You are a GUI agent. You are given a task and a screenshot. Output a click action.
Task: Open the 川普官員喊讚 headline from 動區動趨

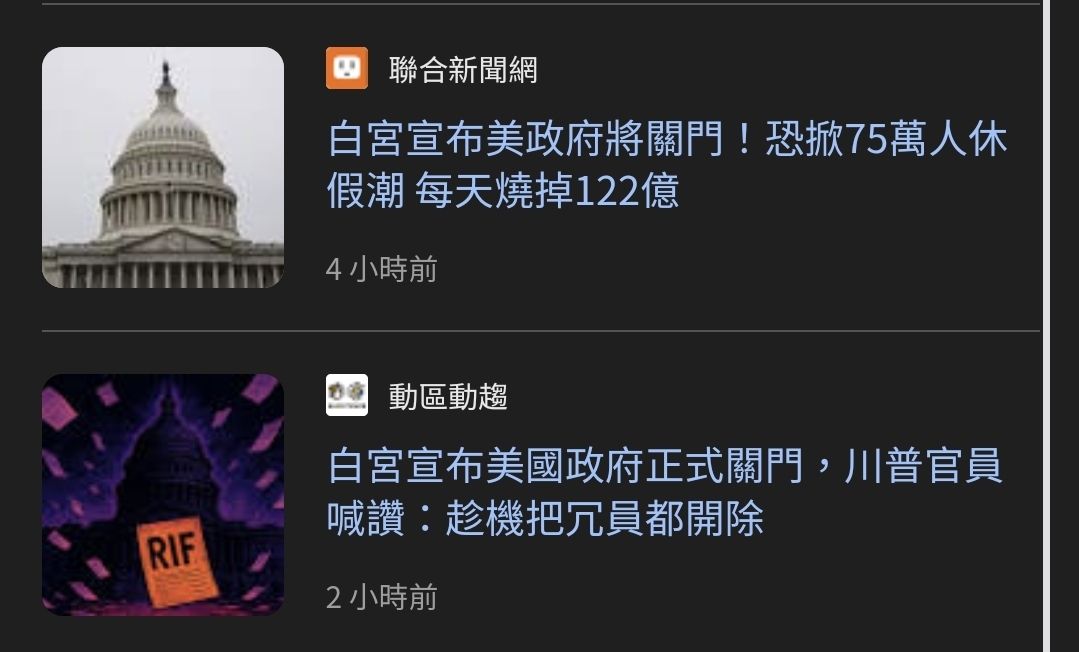point(666,492)
